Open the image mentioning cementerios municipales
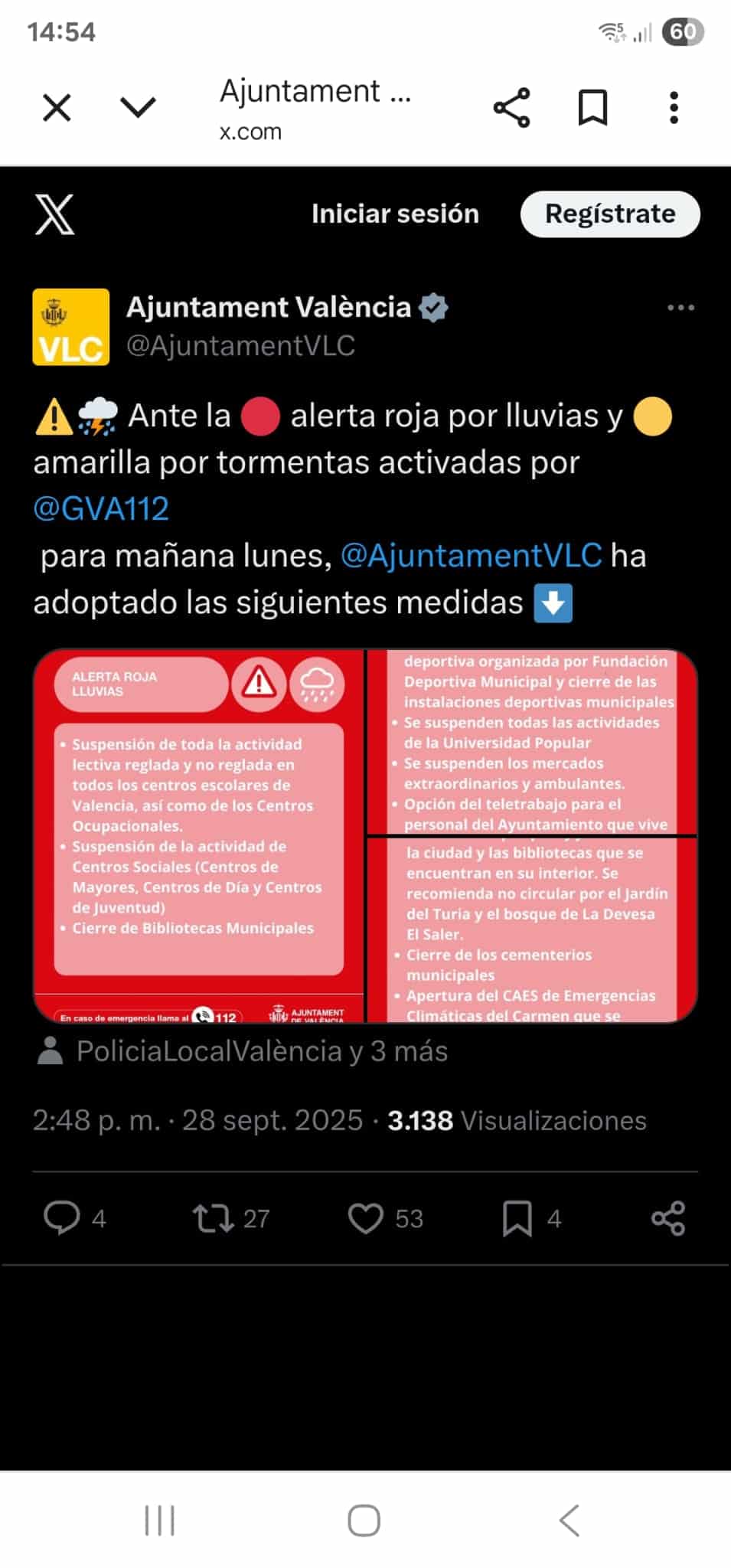The width and height of the screenshot is (731, 1568). [532, 930]
